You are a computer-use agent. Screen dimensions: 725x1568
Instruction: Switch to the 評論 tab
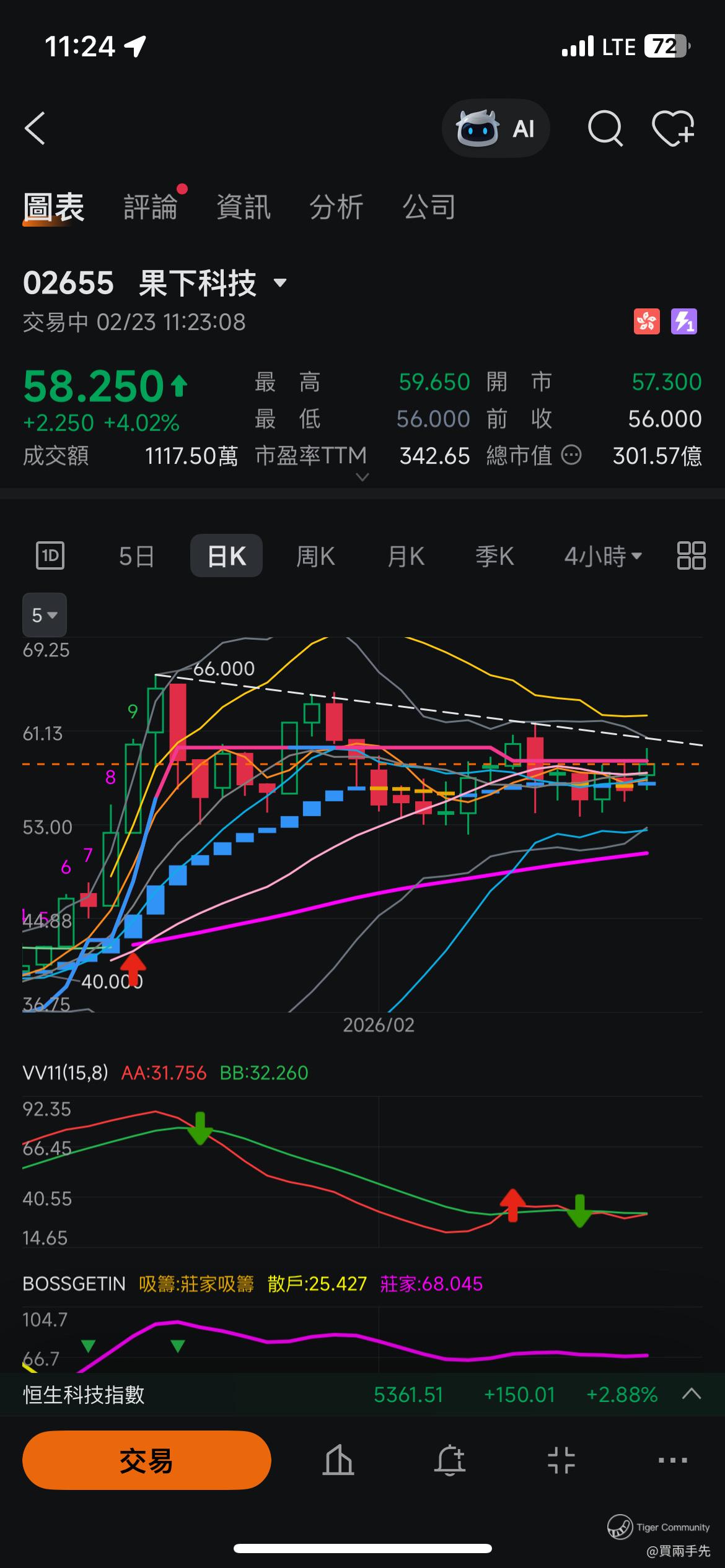pos(151,207)
